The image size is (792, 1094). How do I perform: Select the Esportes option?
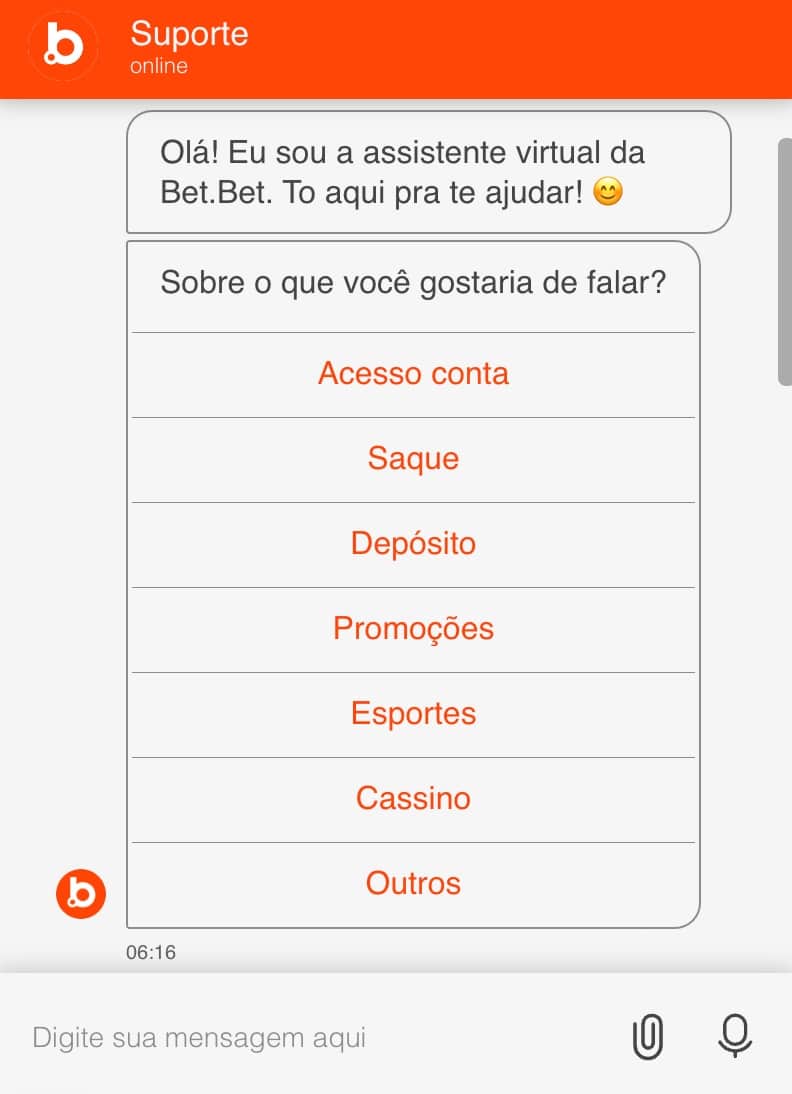[x=413, y=713]
